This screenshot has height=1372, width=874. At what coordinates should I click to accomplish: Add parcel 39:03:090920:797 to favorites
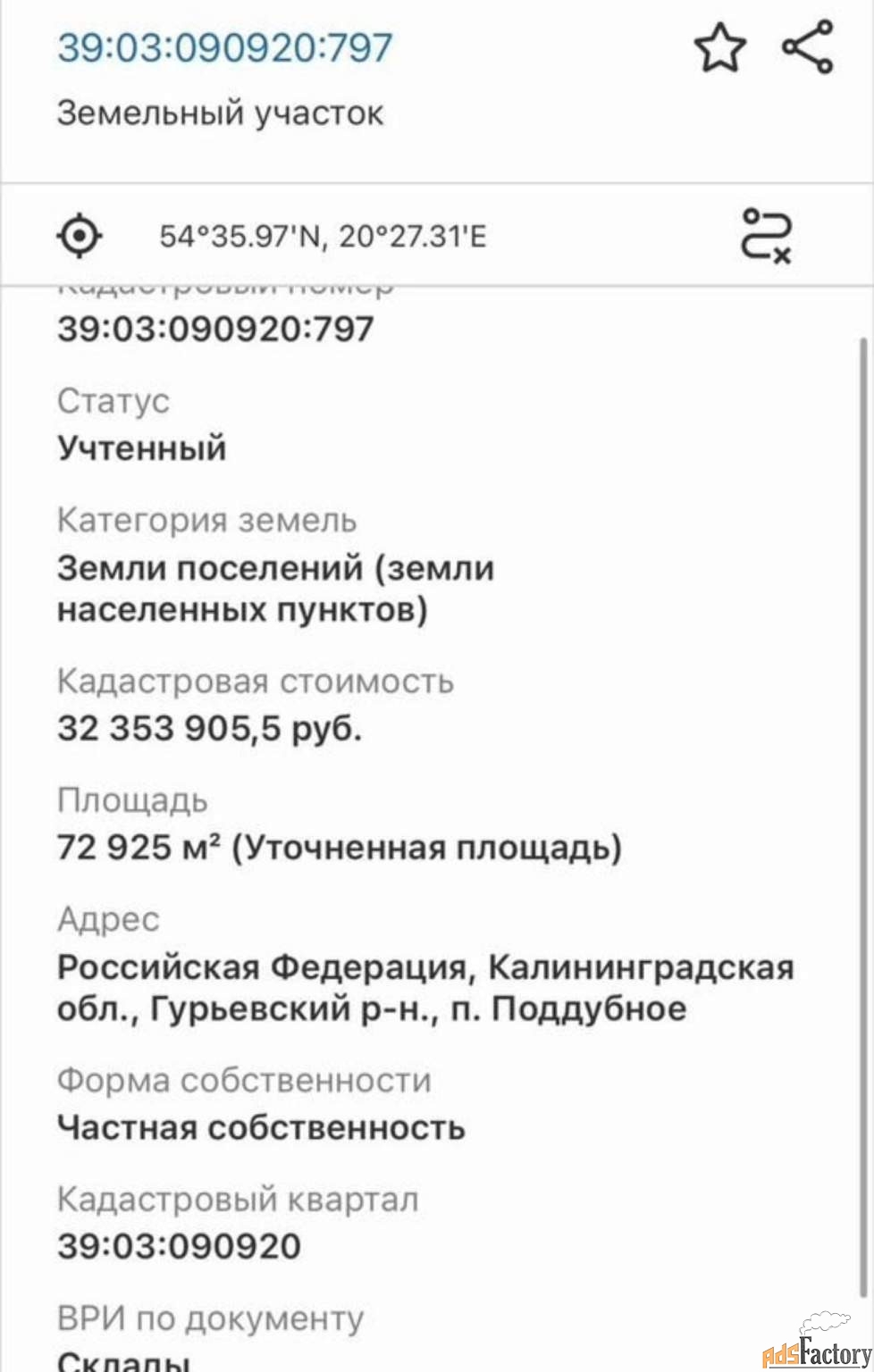[719, 48]
